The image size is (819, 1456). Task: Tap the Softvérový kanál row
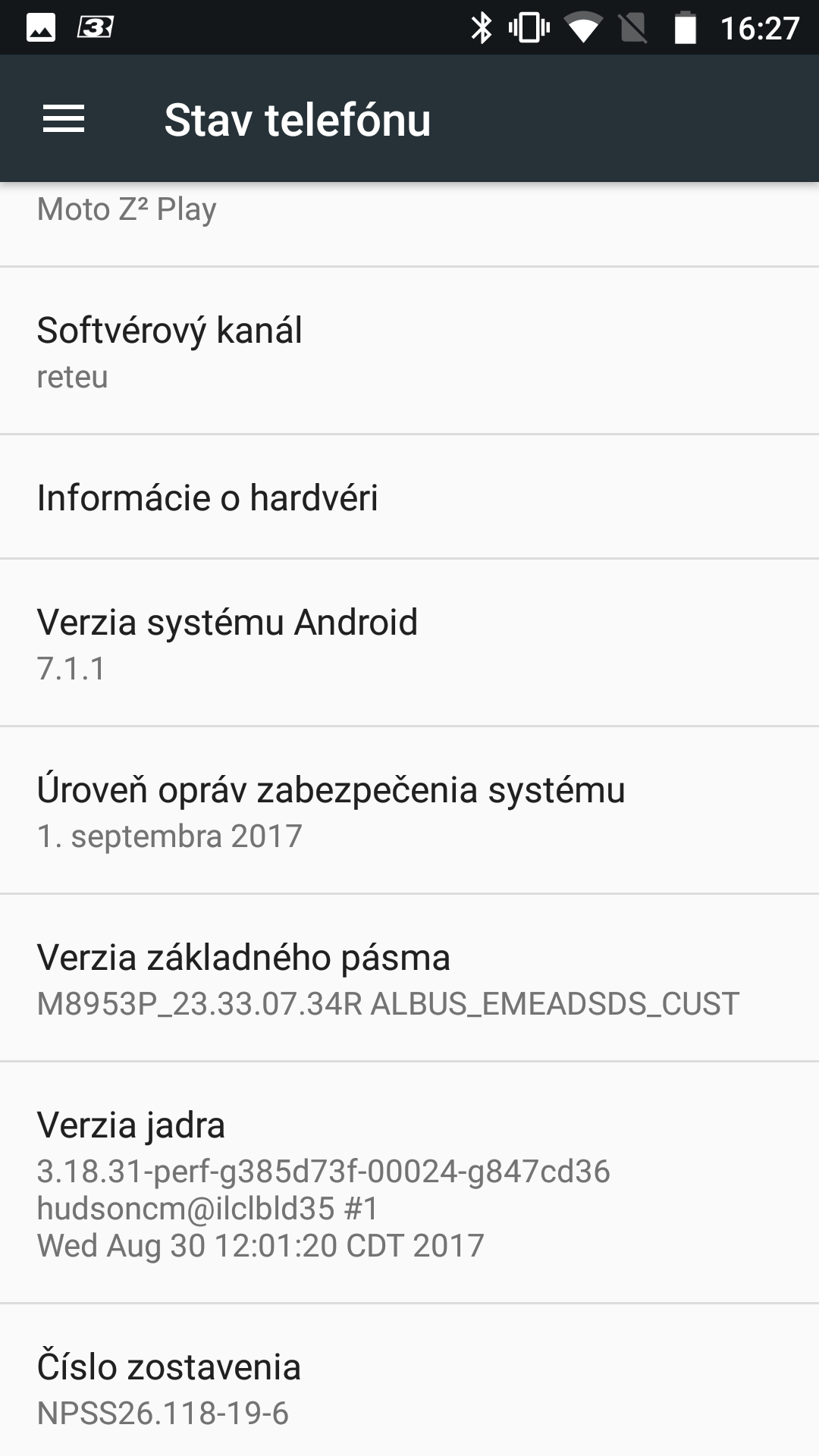click(409, 351)
